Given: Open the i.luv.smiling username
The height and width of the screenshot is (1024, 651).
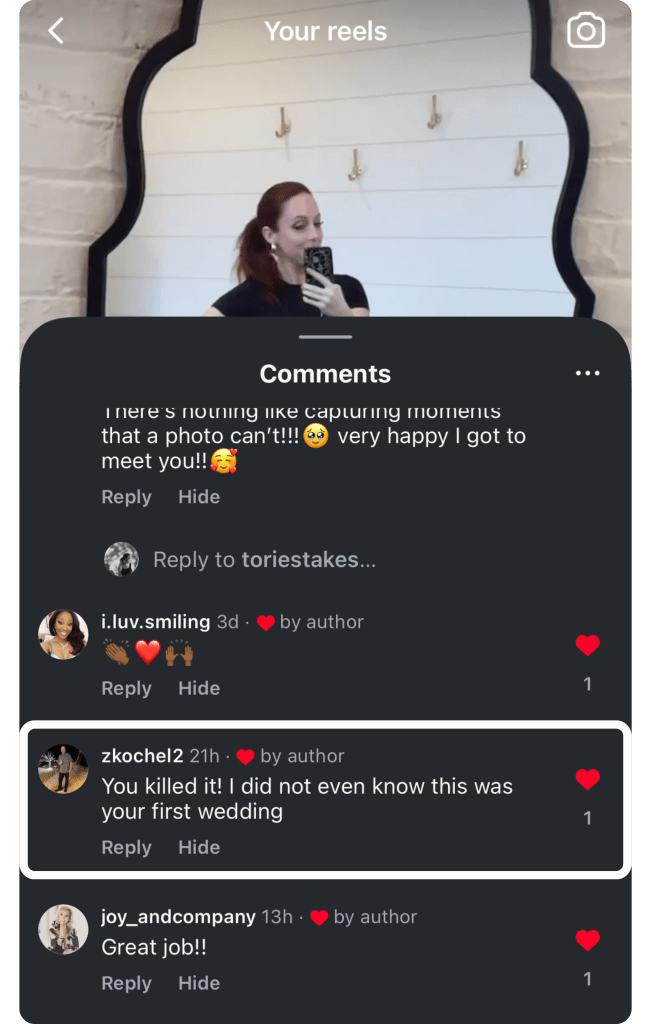Looking at the screenshot, I should (x=156, y=622).
